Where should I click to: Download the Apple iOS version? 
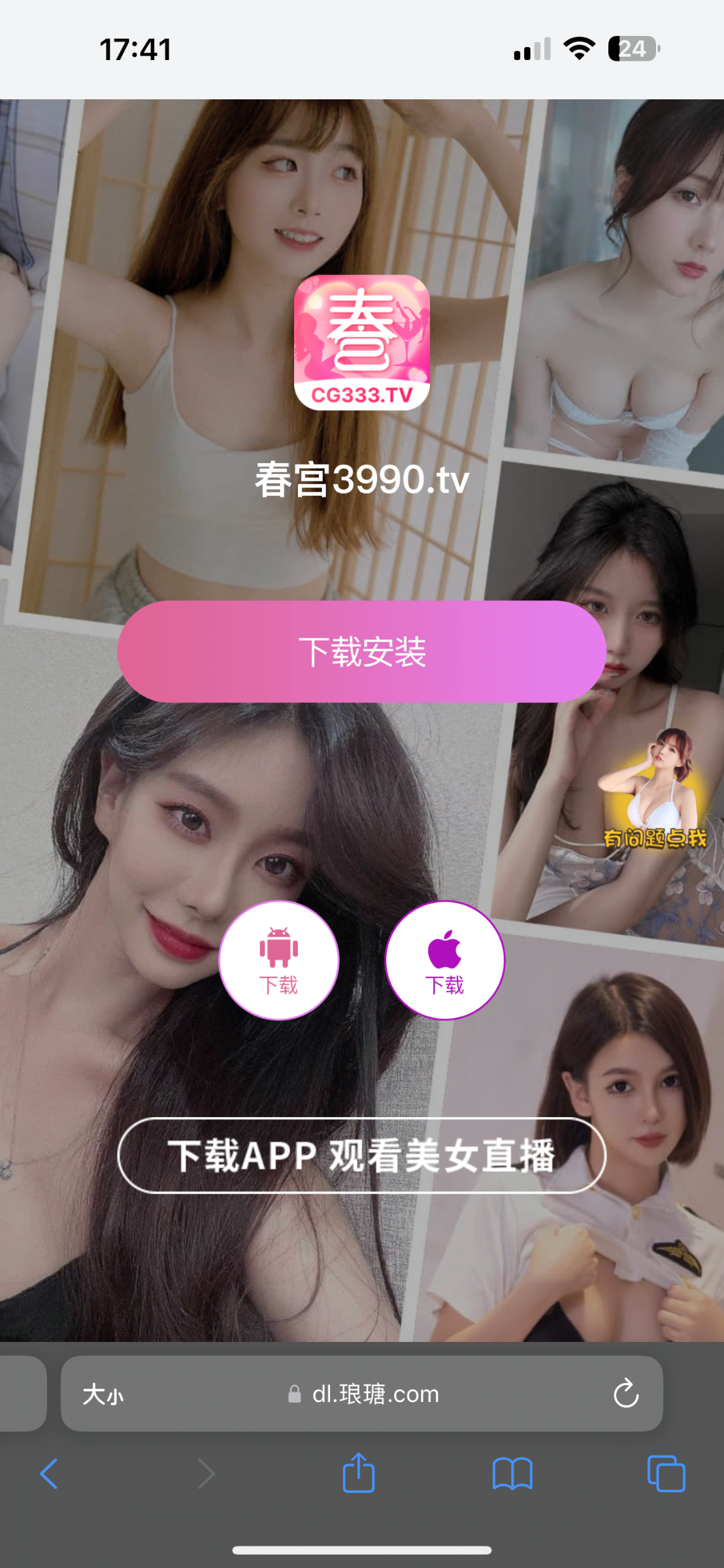pyautogui.click(x=445, y=960)
